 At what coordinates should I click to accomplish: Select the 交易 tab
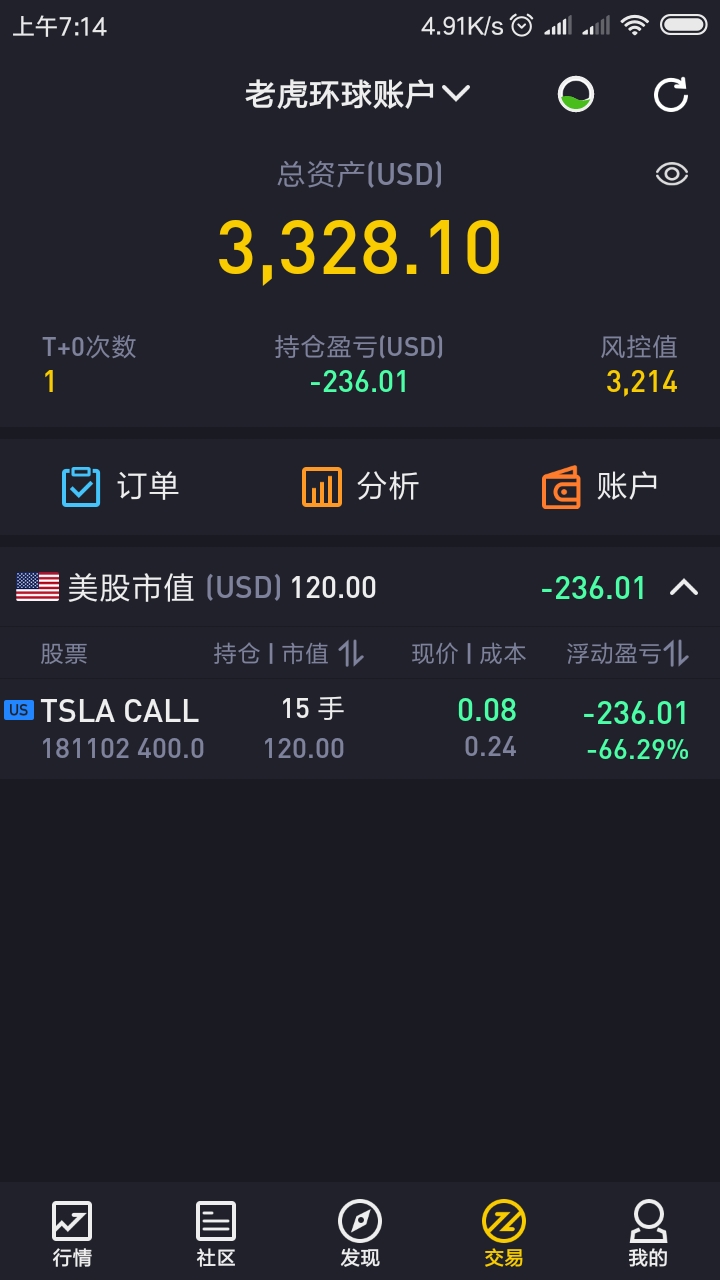point(504,1234)
